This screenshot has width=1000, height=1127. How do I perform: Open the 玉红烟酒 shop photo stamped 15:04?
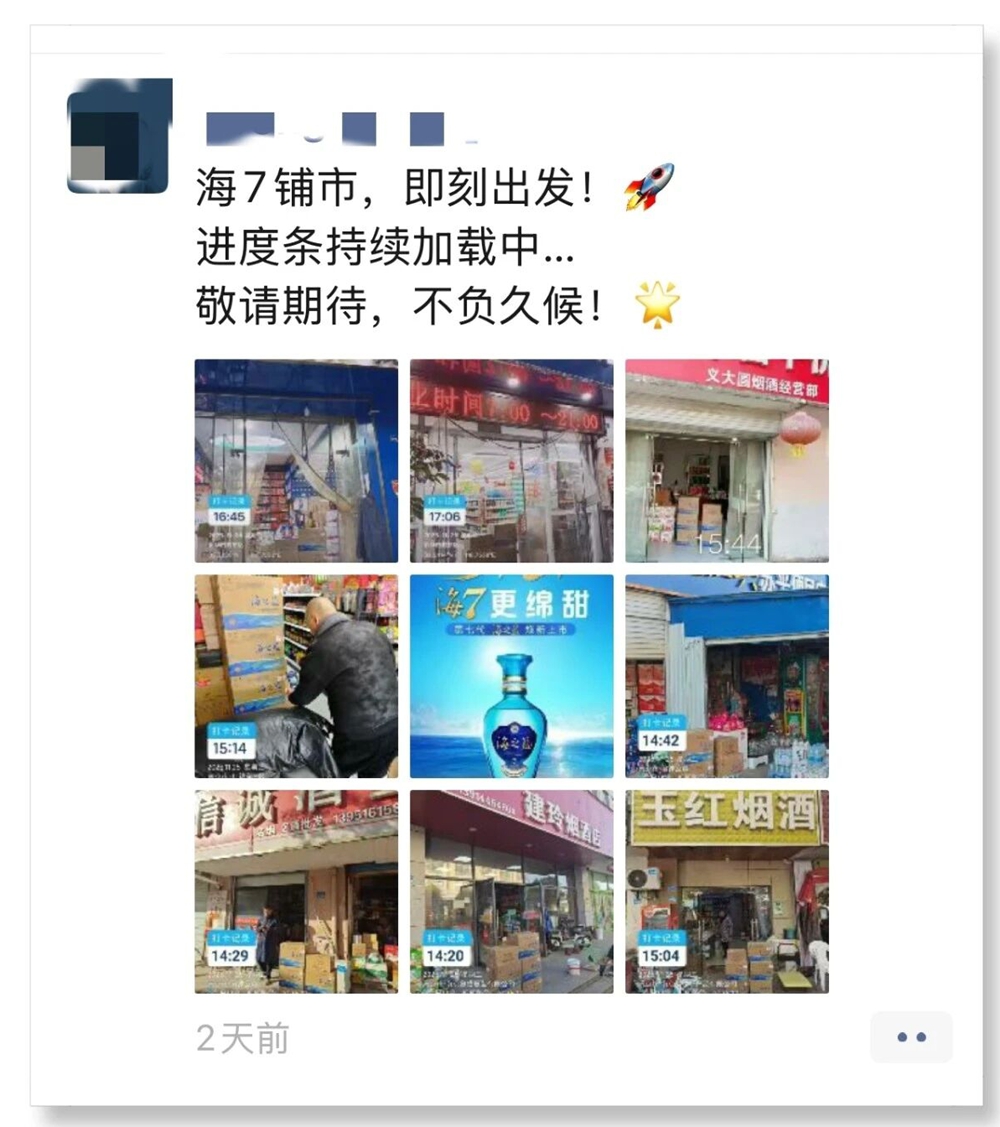pyautogui.click(x=727, y=891)
